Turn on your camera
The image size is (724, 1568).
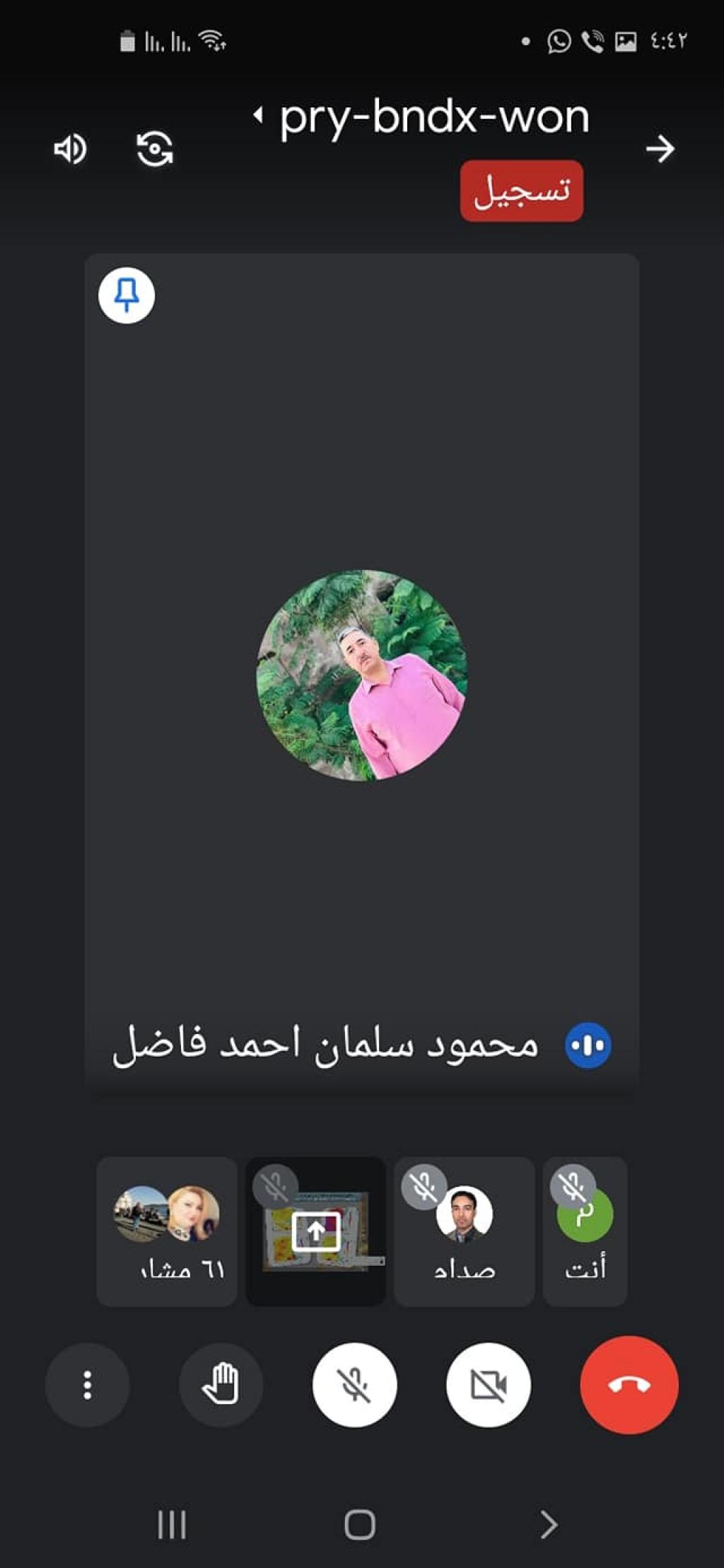pos(489,1385)
